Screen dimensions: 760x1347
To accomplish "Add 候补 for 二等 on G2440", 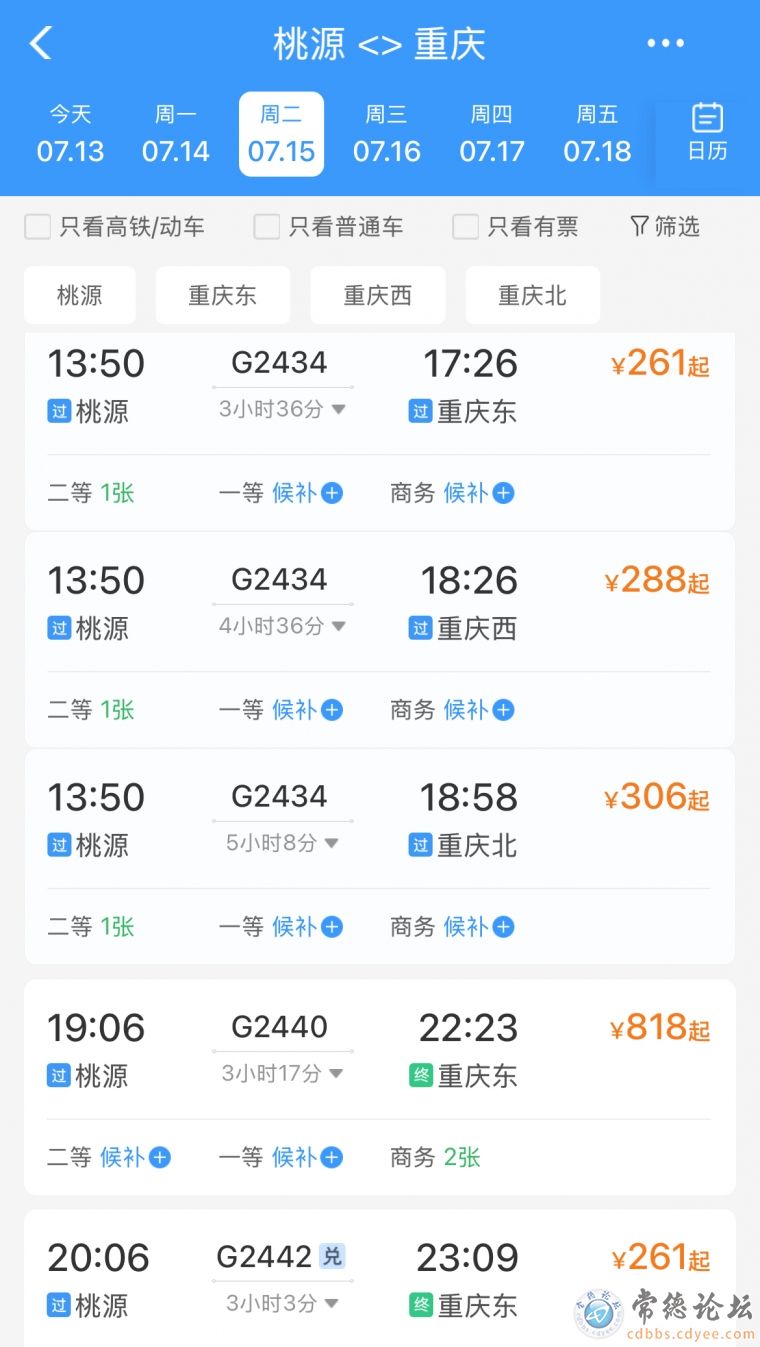I will click(135, 1157).
